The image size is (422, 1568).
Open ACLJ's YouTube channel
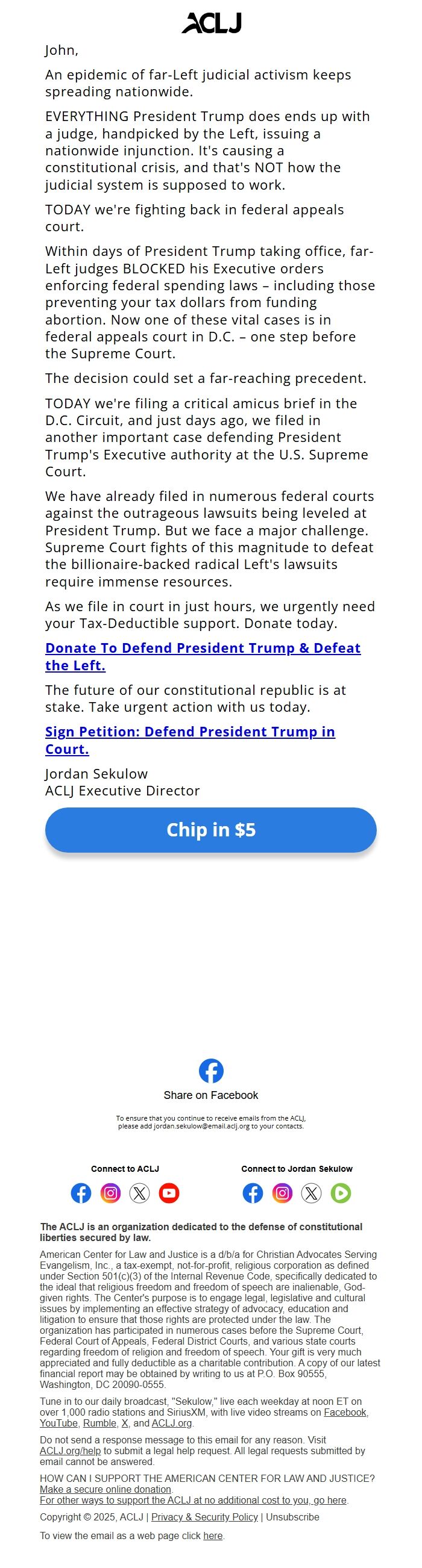(x=169, y=1193)
